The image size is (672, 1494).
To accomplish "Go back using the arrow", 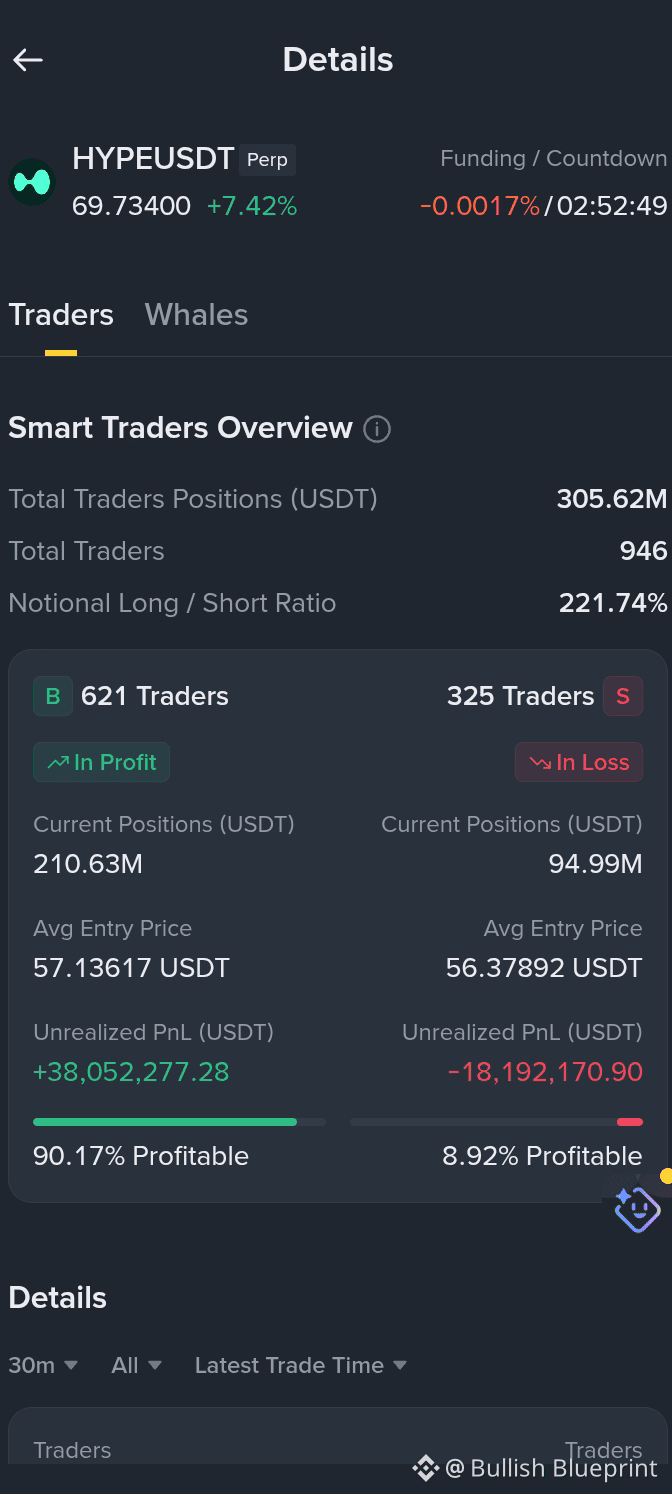I will [28, 60].
